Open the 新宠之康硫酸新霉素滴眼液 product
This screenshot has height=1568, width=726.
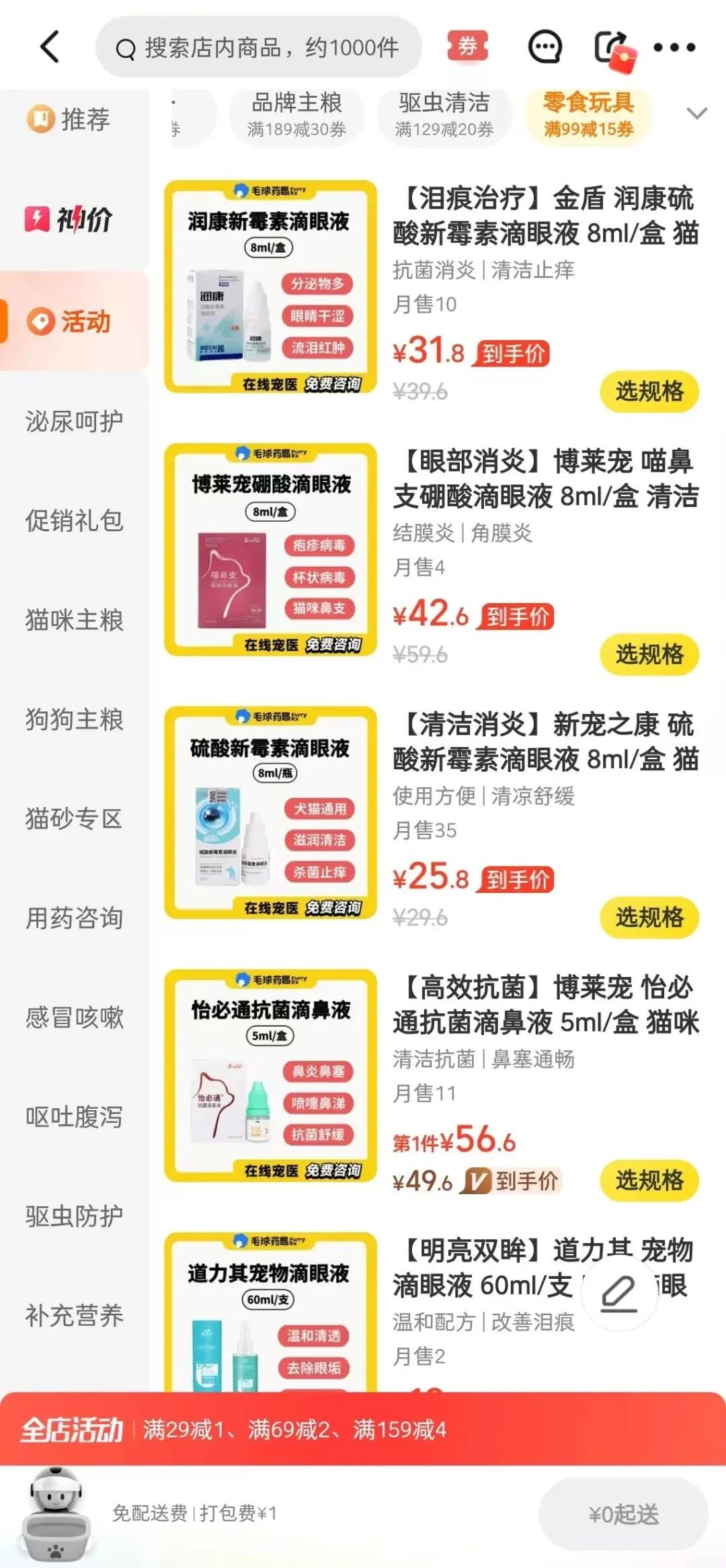(546, 742)
